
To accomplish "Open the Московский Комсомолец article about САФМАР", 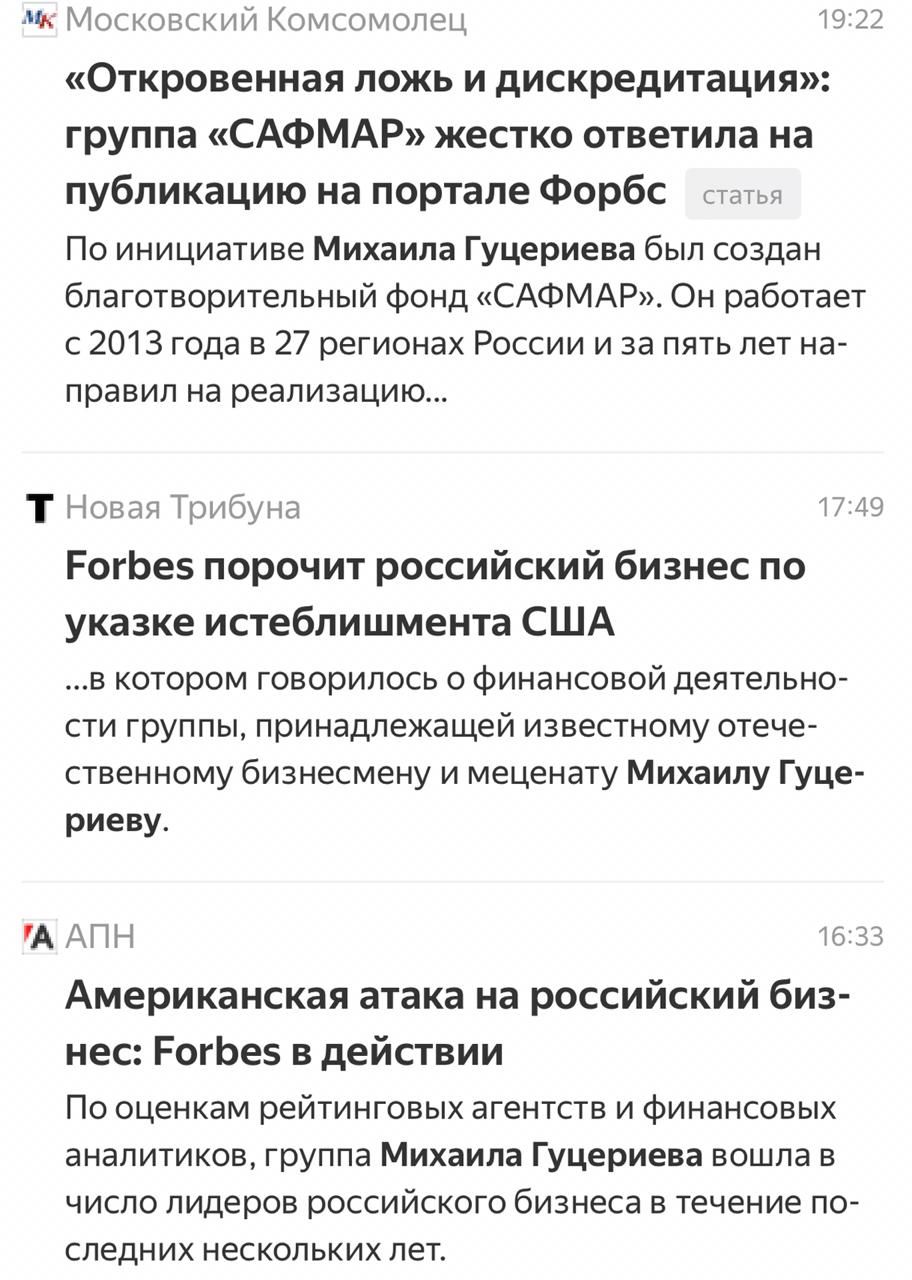I will 440,134.
